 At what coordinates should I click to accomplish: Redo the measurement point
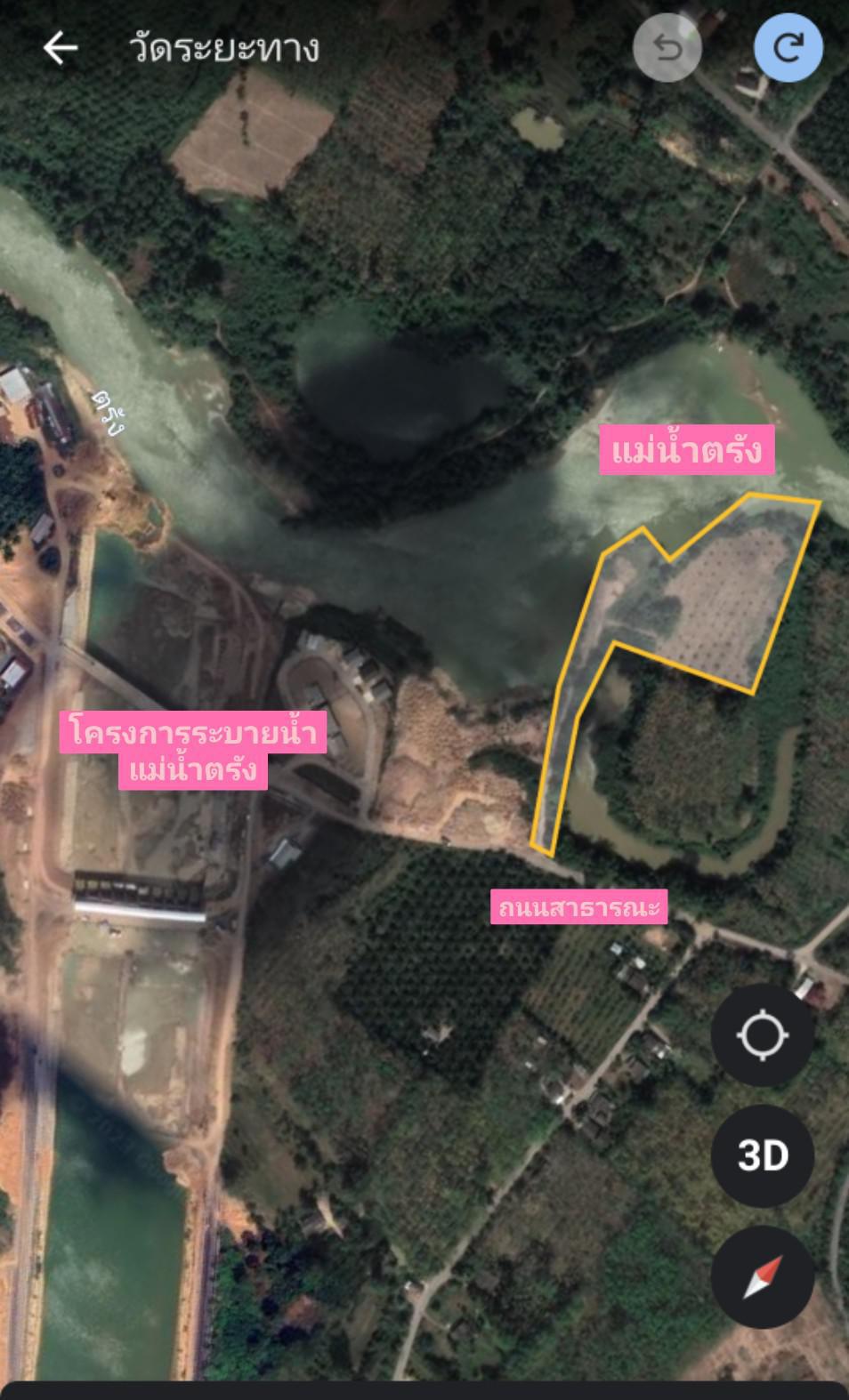click(x=788, y=48)
